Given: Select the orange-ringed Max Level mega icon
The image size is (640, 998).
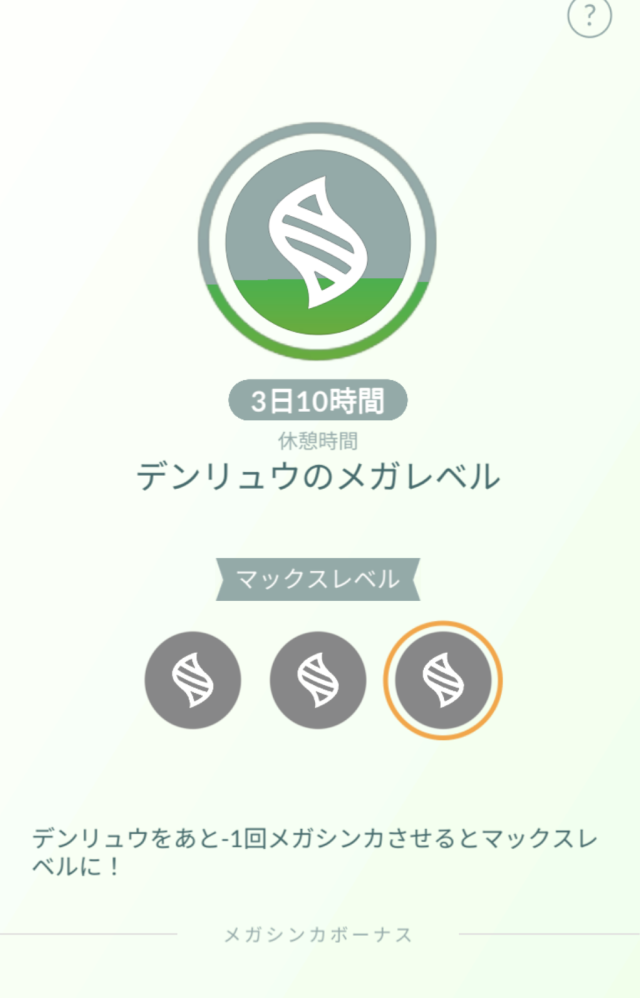Looking at the screenshot, I should tap(443, 680).
